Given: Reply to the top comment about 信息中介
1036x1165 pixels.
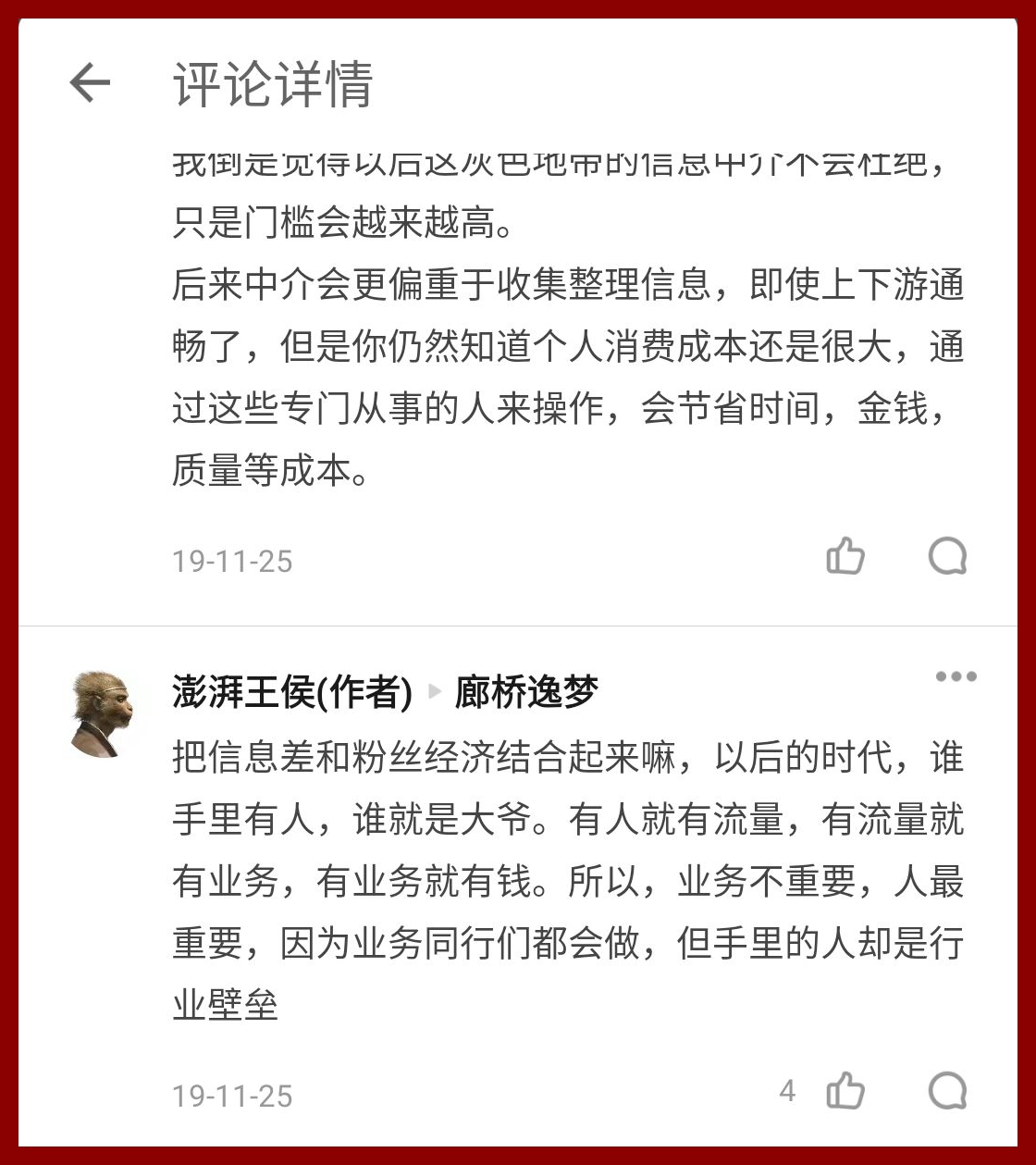Looking at the screenshot, I should pyautogui.click(x=947, y=556).
